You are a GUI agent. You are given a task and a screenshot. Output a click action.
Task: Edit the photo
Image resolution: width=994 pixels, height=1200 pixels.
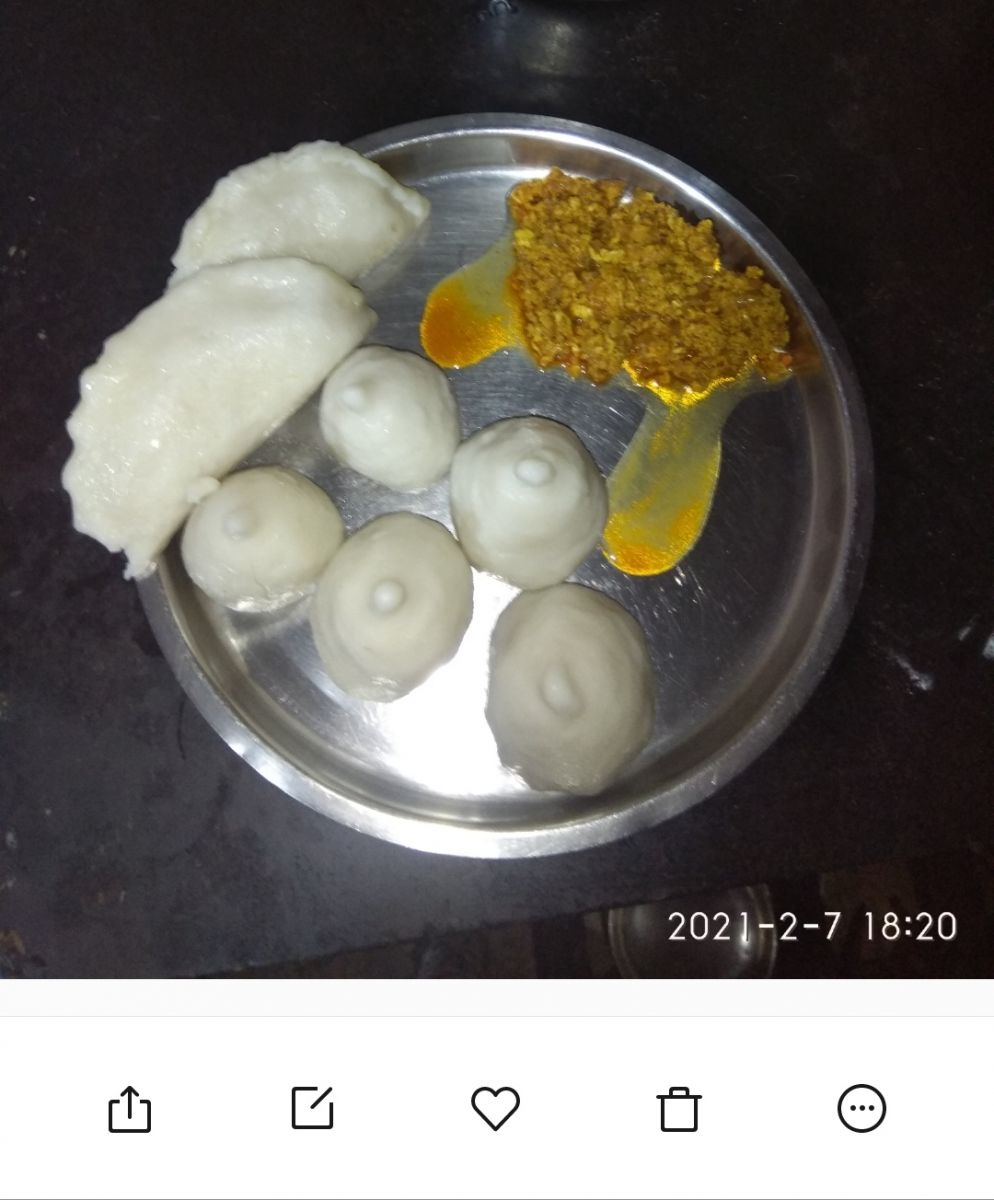tap(312, 1108)
